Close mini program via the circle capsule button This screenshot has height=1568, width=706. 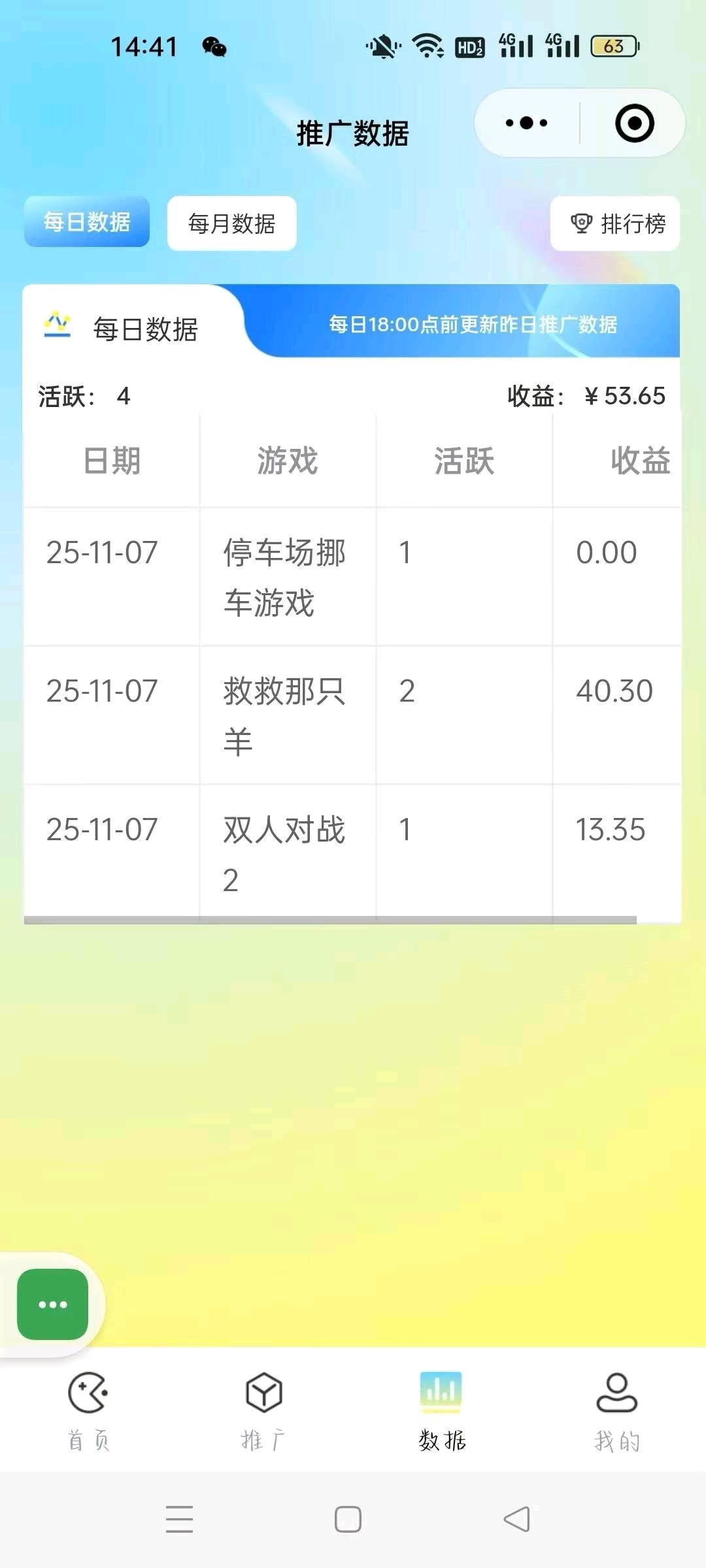click(x=635, y=123)
